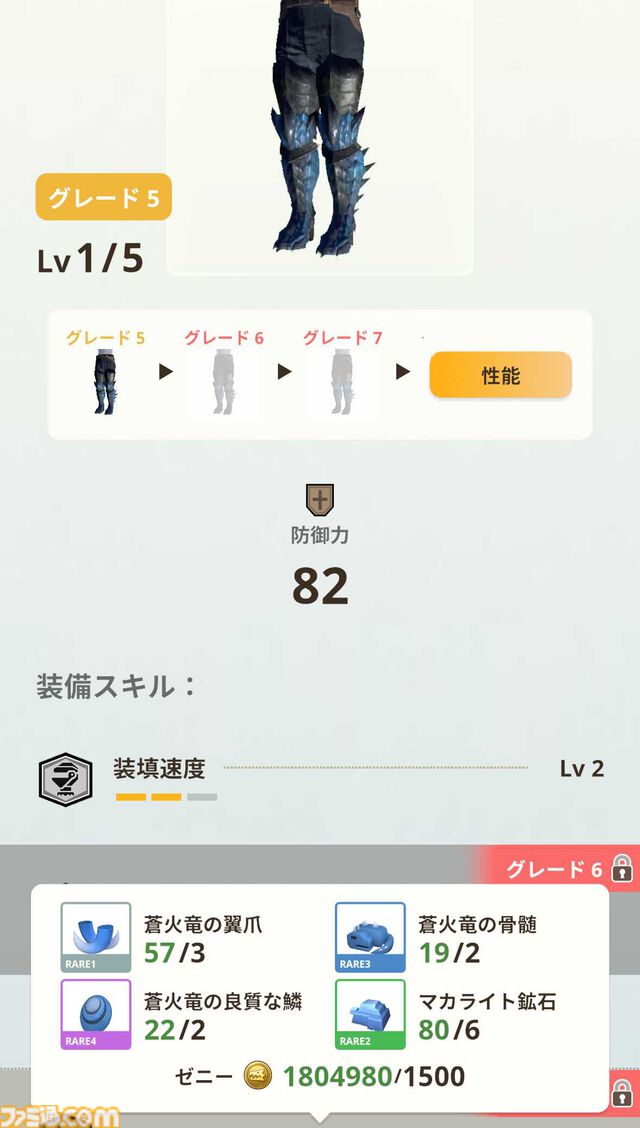Screen dimensions: 640x1128
Task: View the グレード 6 armor preview
Action: [224, 383]
